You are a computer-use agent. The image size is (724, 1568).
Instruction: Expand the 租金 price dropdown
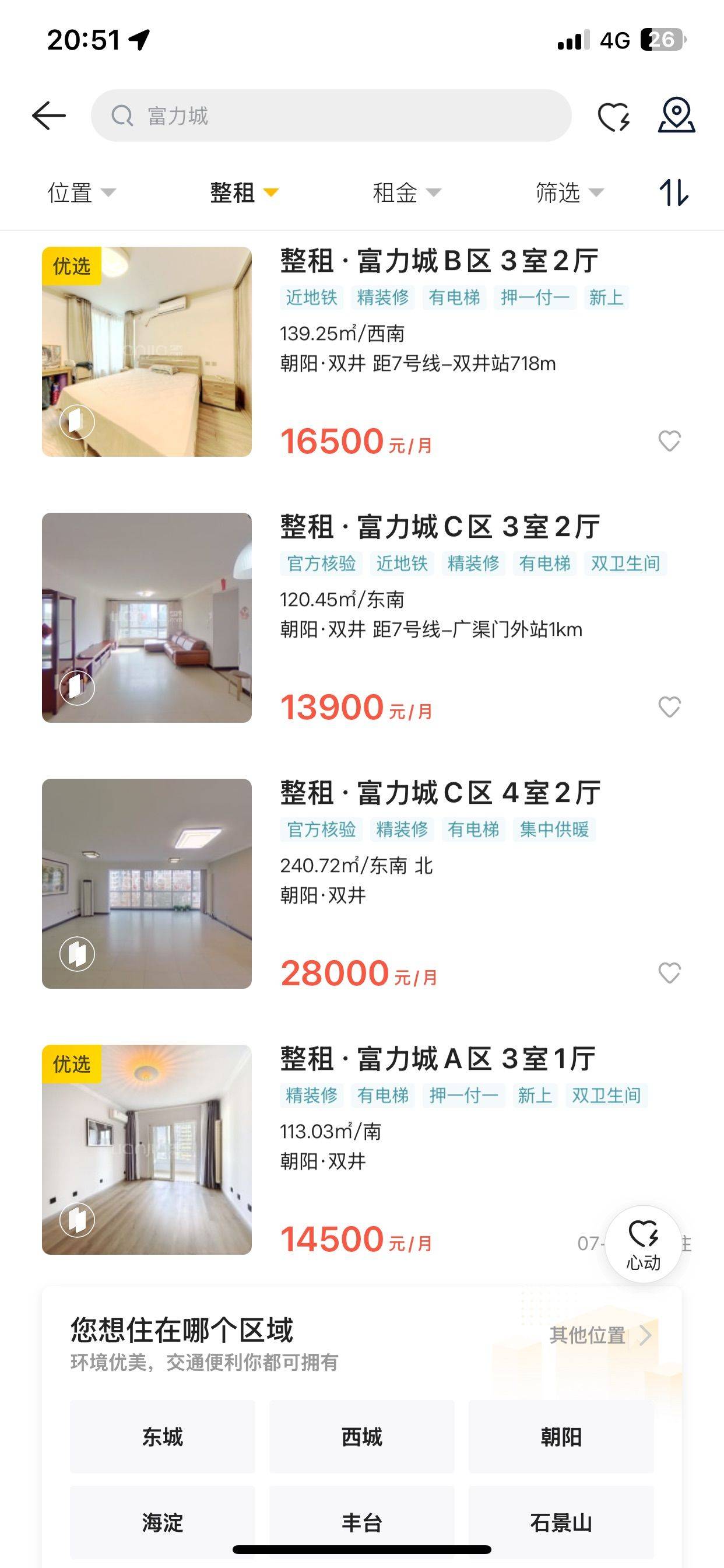[x=406, y=193]
